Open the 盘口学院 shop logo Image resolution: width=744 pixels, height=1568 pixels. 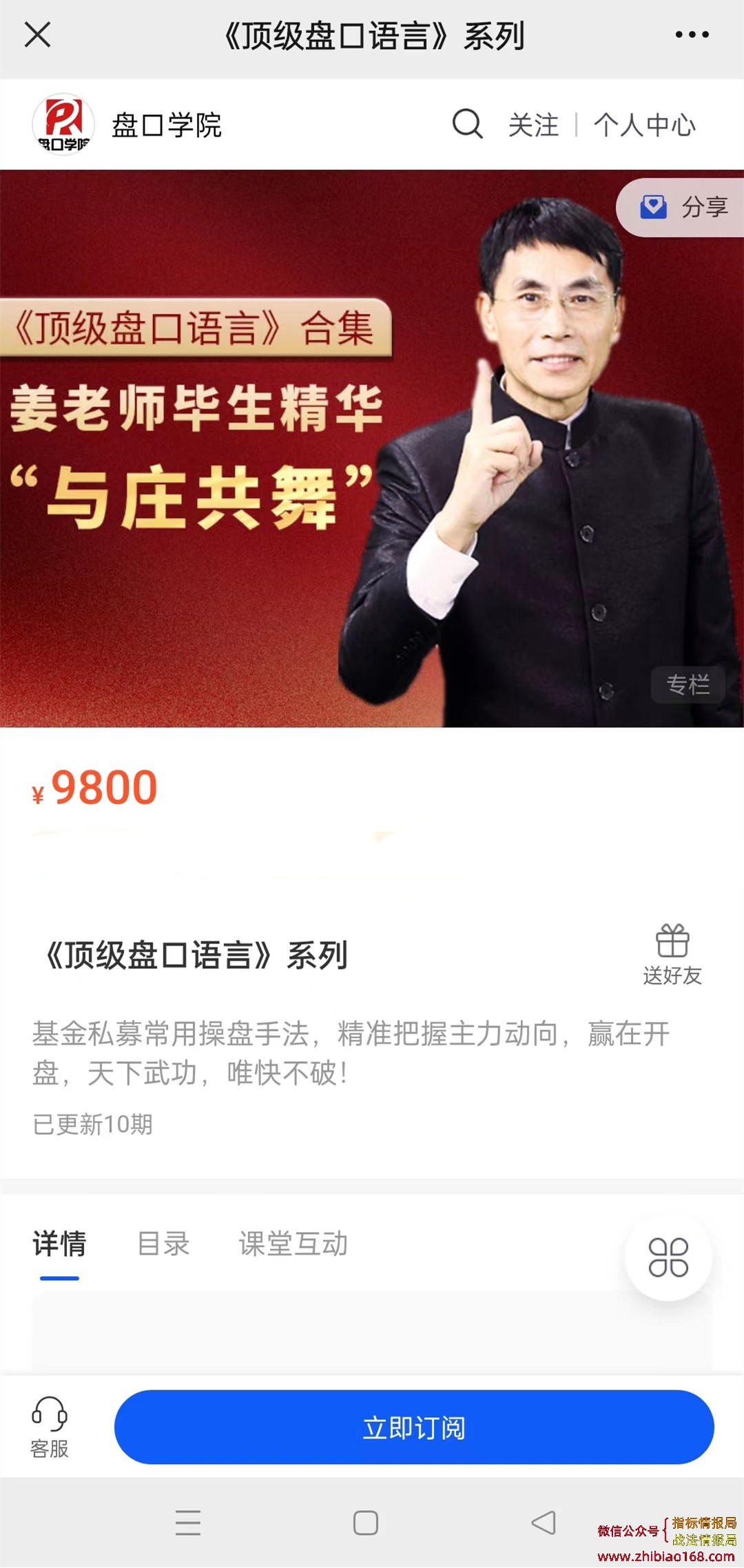tap(63, 125)
